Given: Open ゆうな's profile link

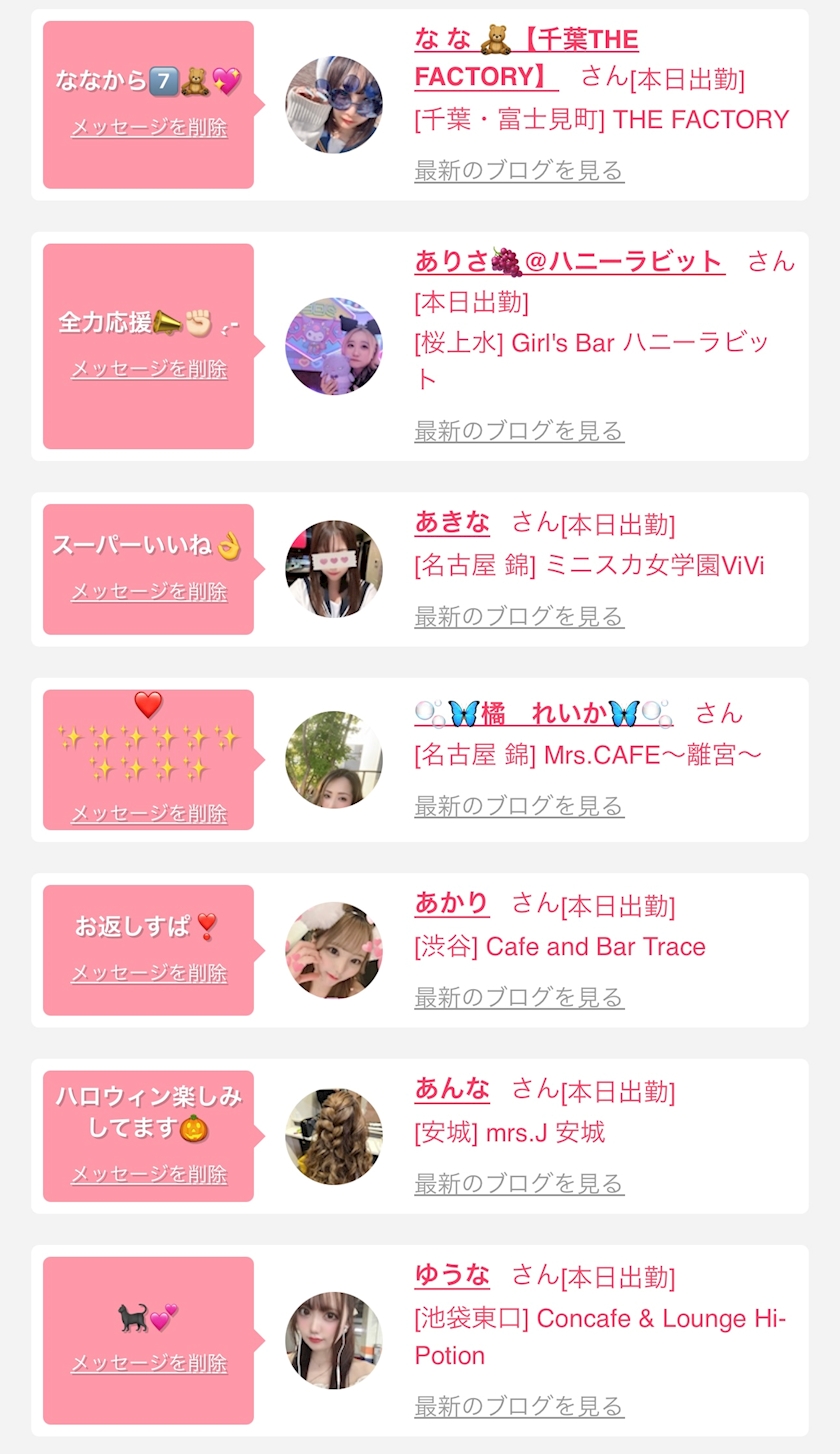Looking at the screenshot, I should [452, 1275].
